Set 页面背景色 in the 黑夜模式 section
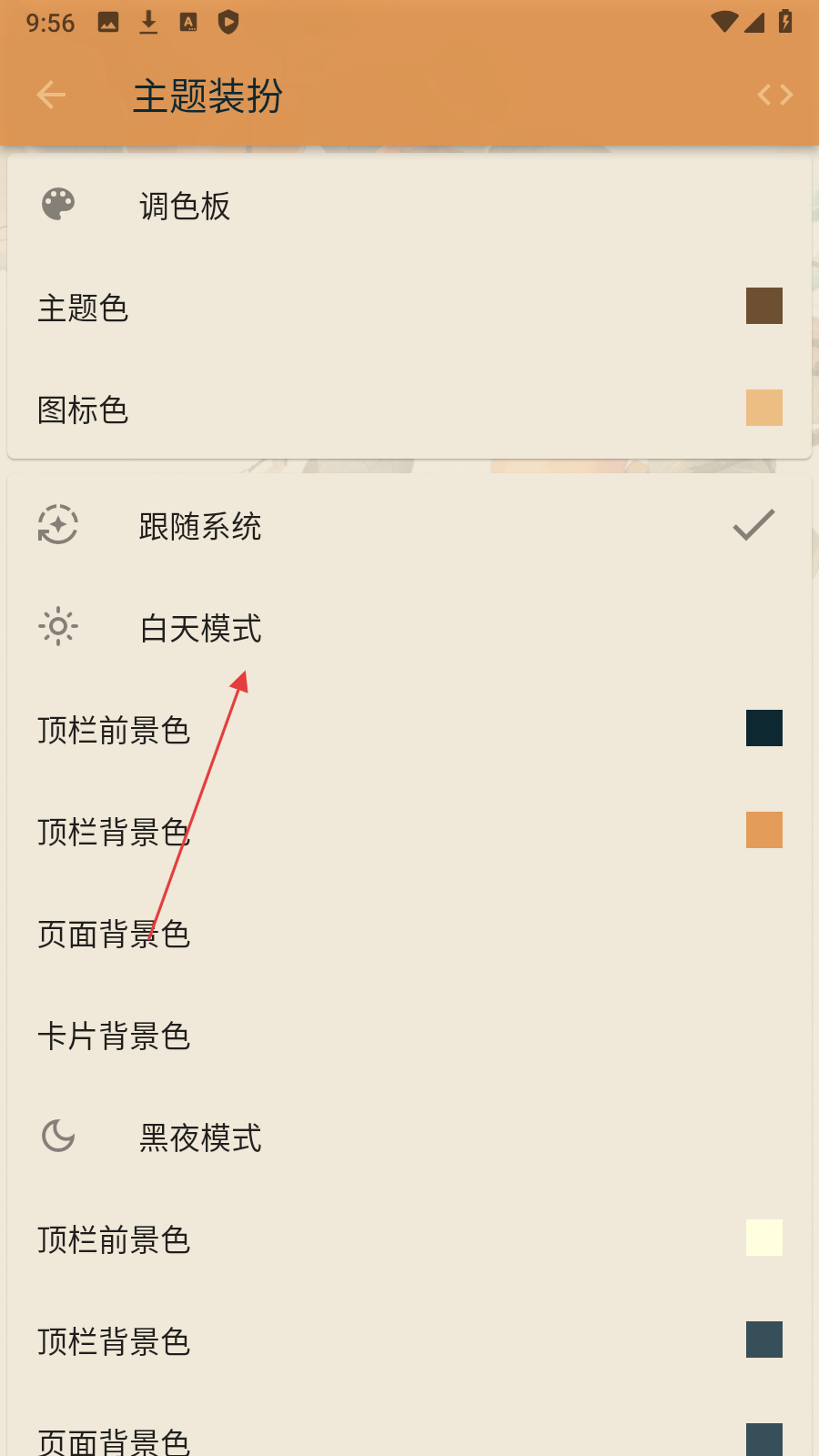The width and height of the screenshot is (819, 1456). coord(409,1438)
